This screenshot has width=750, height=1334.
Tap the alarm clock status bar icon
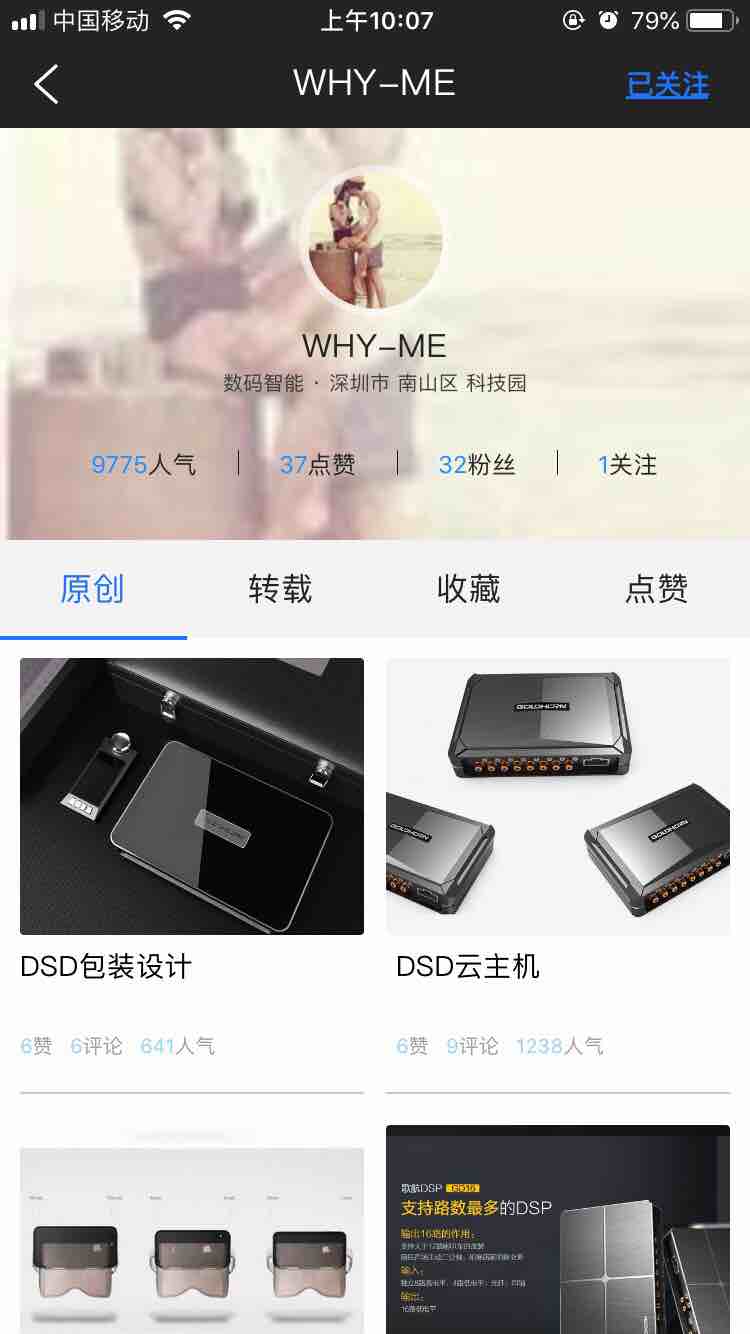pyautogui.click(x=608, y=18)
